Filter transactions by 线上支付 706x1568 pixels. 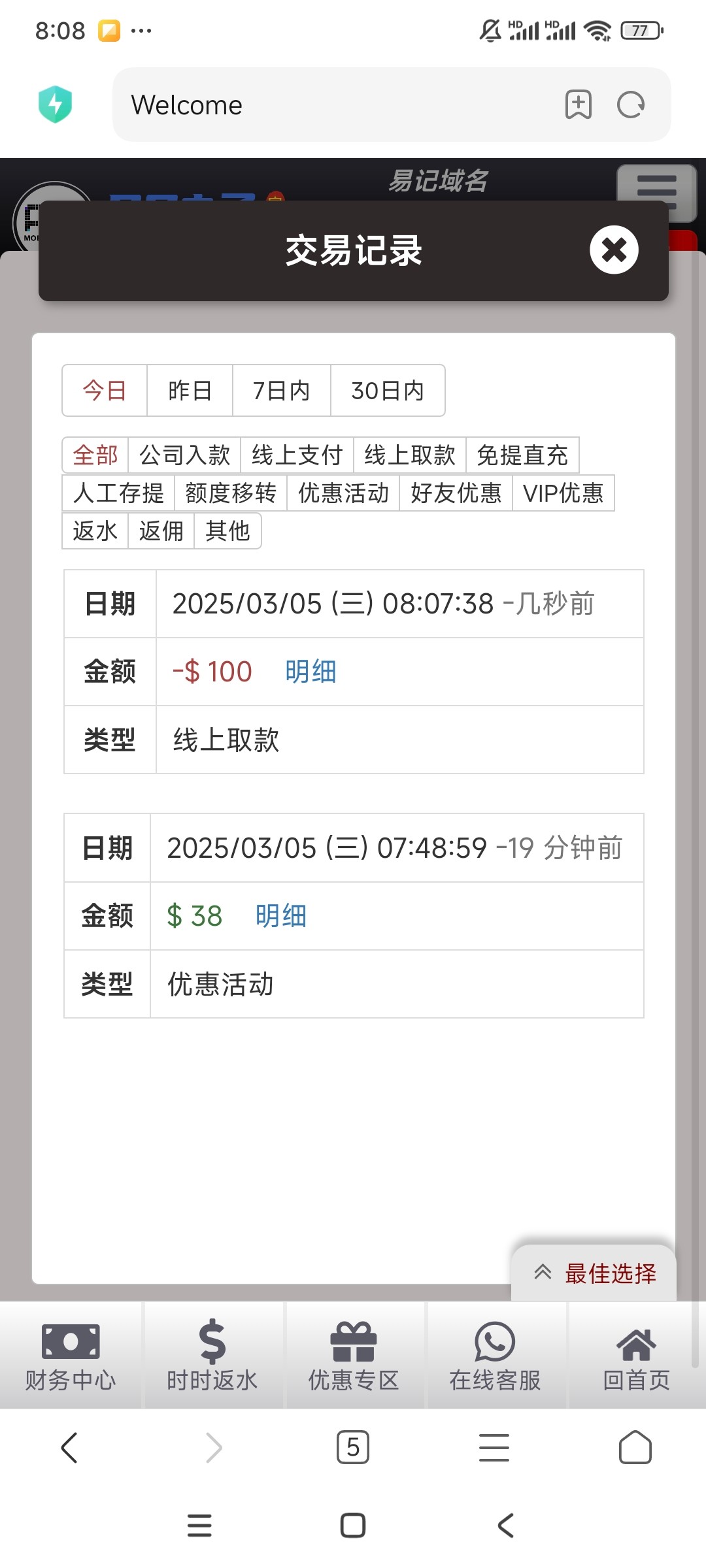coord(297,455)
